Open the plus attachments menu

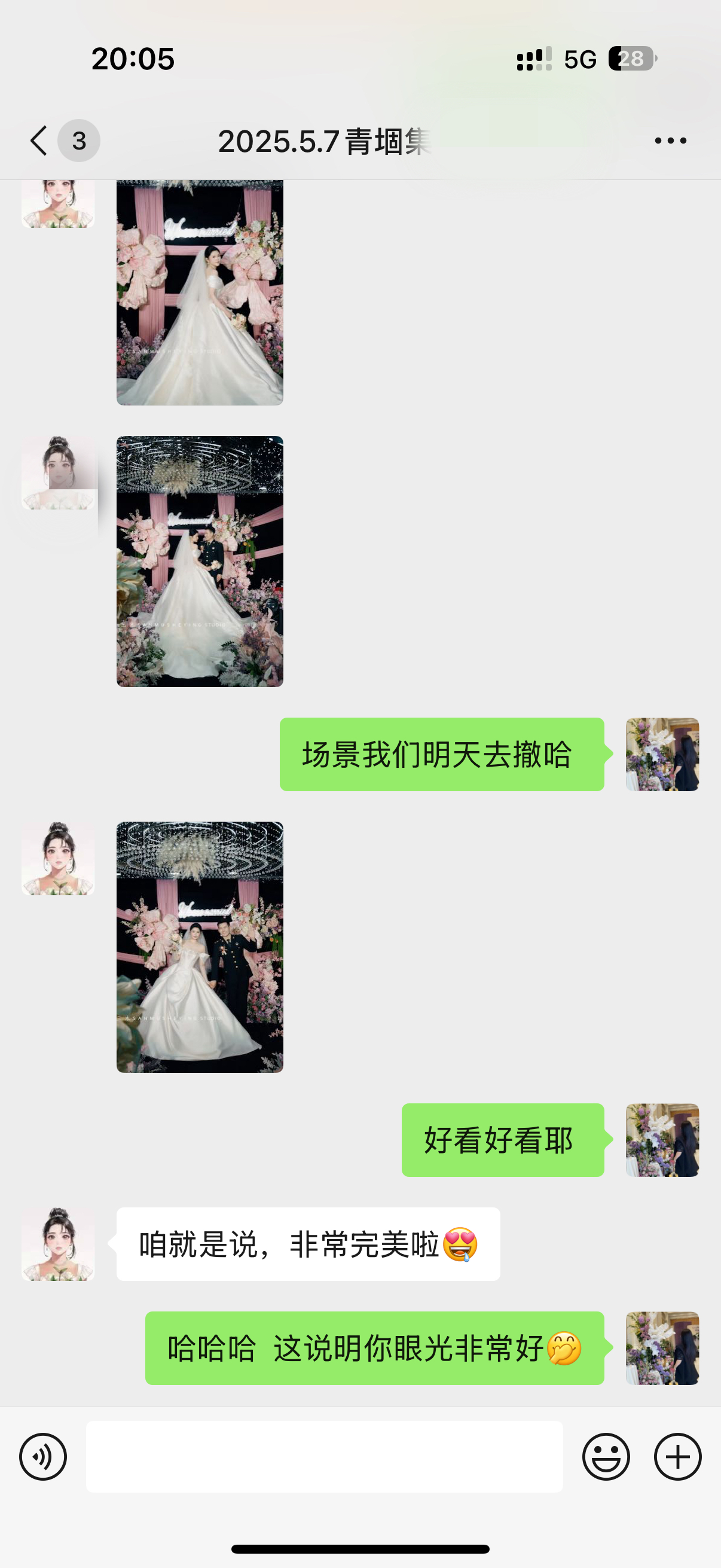pyautogui.click(x=678, y=1457)
